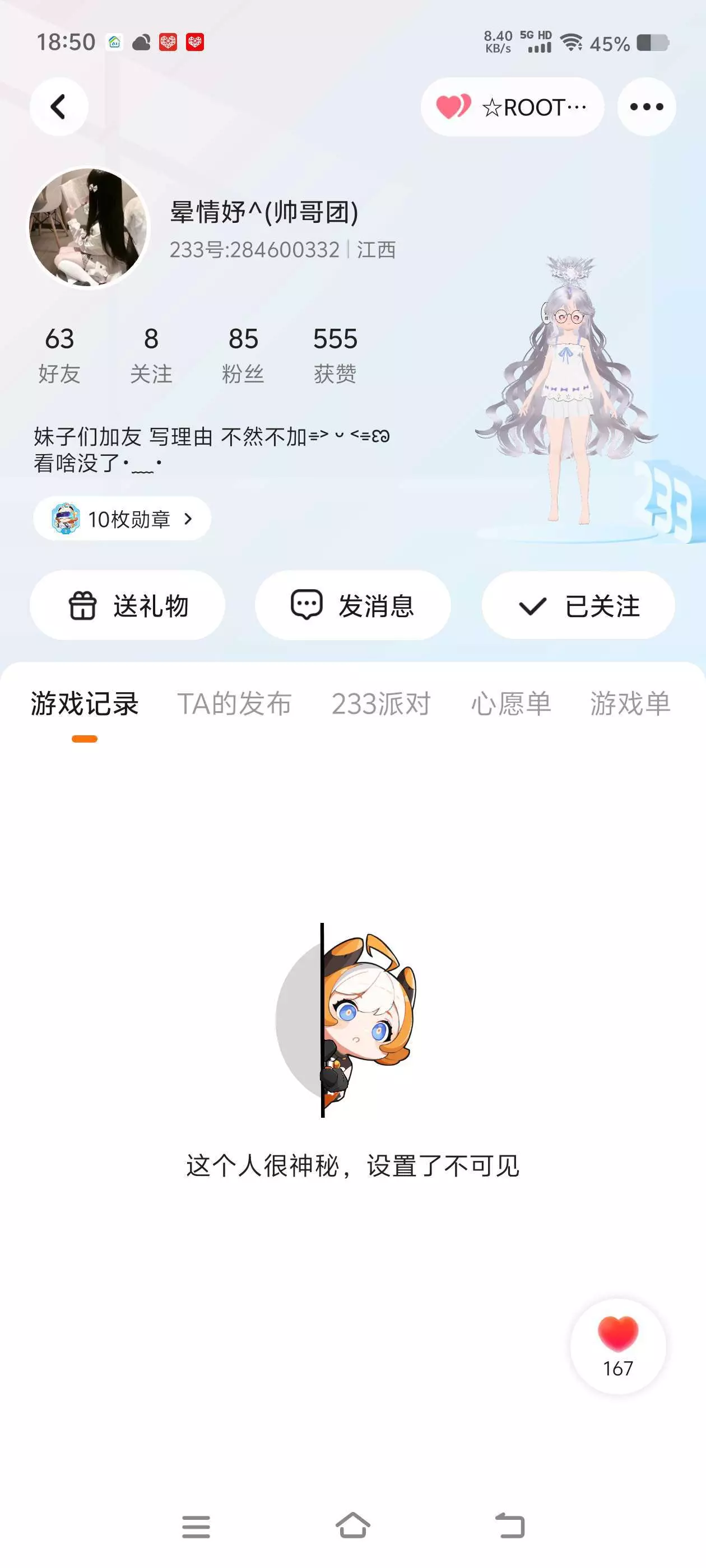Select the 游戏记录 tab
706x1568 pixels.
click(x=85, y=704)
